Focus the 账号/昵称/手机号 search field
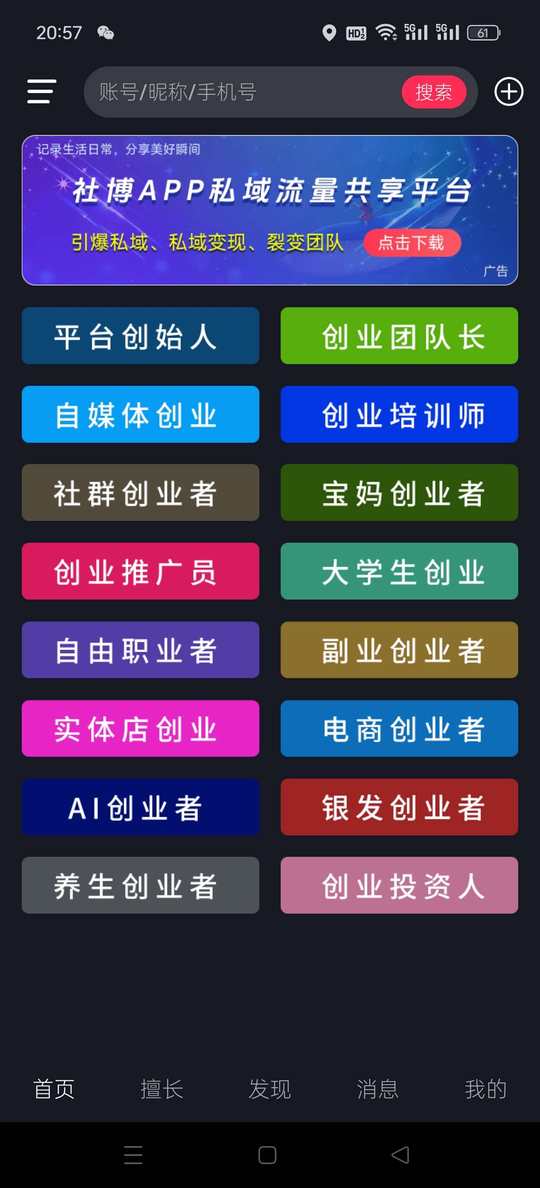Screen dimensions: 540x1188 click(242, 92)
